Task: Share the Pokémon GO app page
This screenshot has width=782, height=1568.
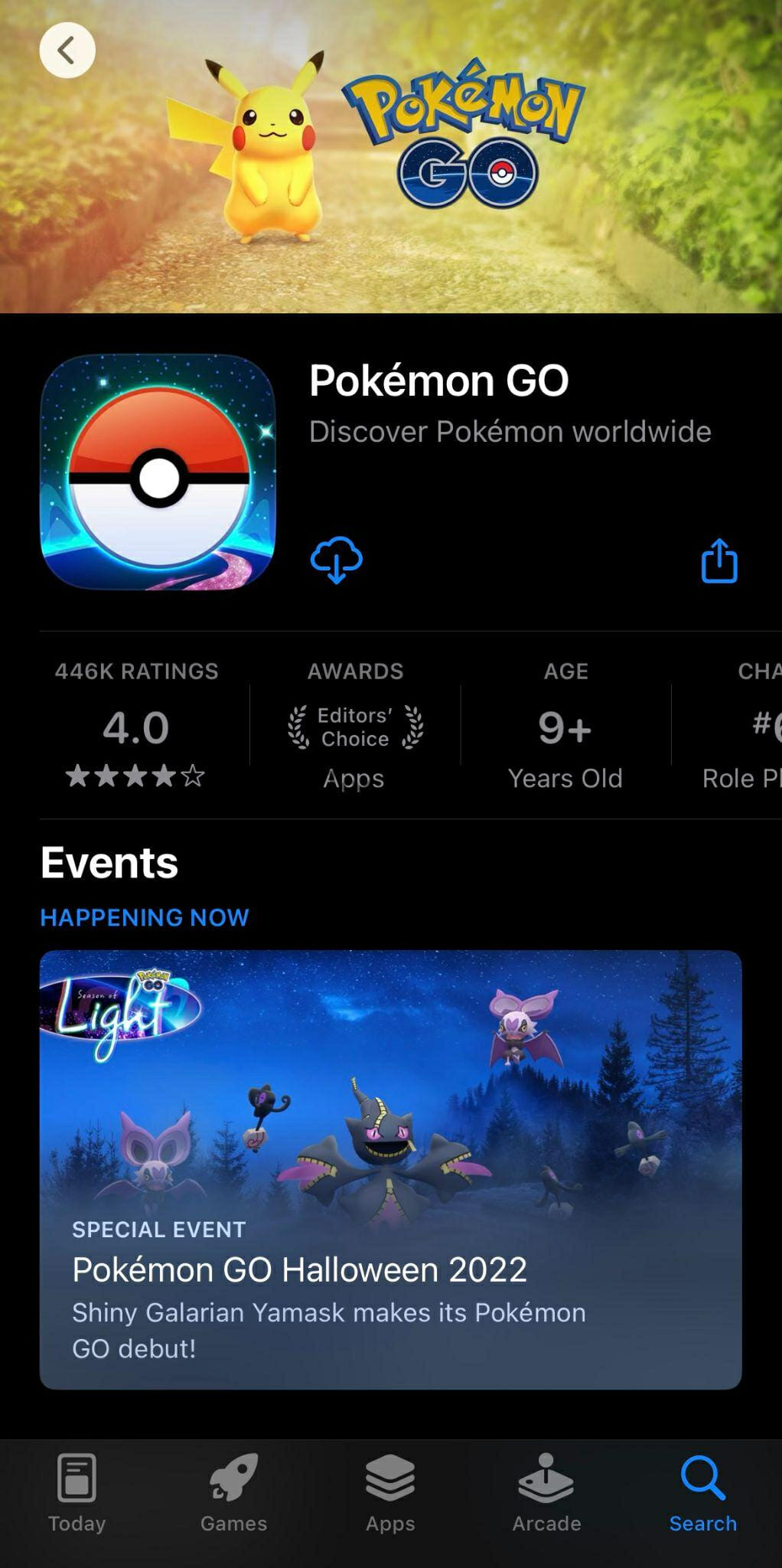Action: coord(719,560)
